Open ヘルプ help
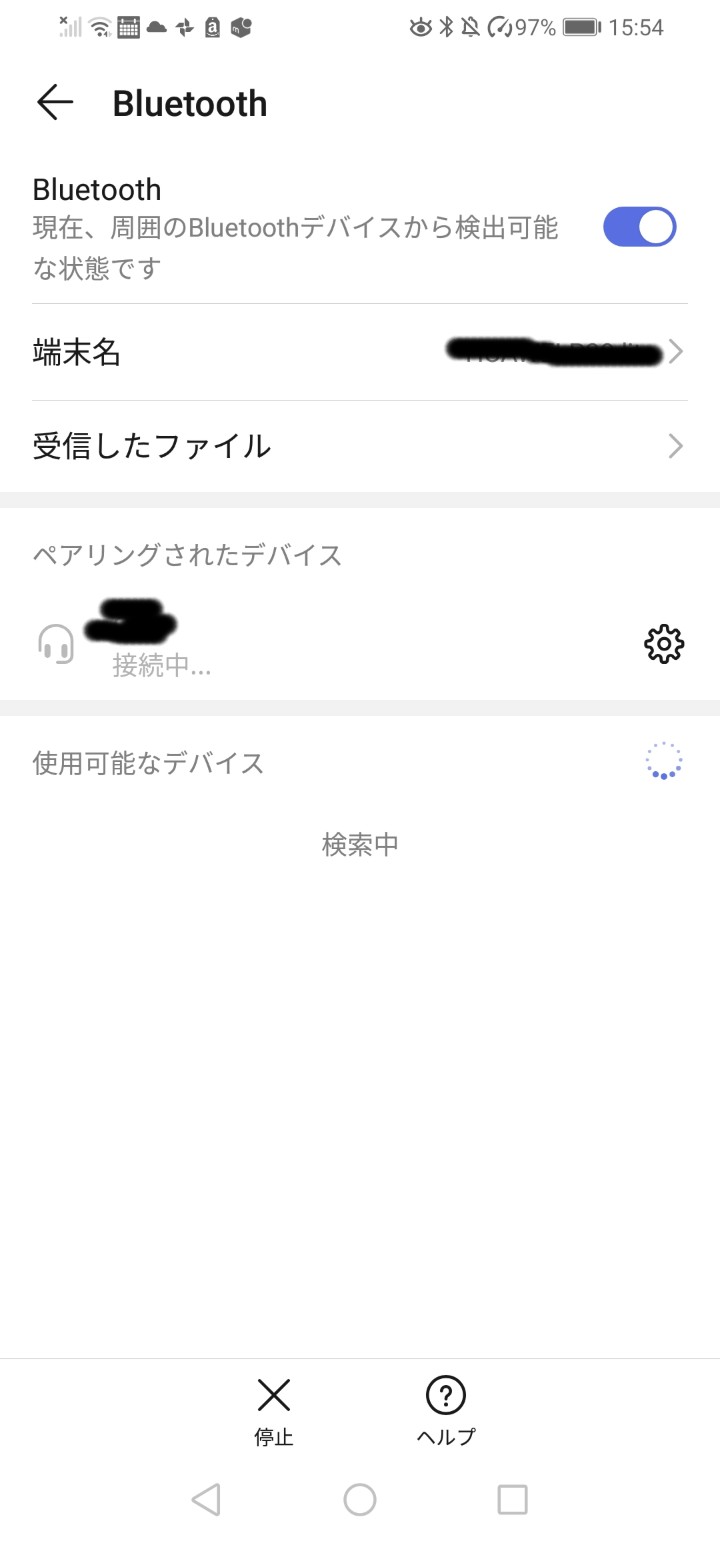The width and height of the screenshot is (720, 1541). [x=446, y=1410]
